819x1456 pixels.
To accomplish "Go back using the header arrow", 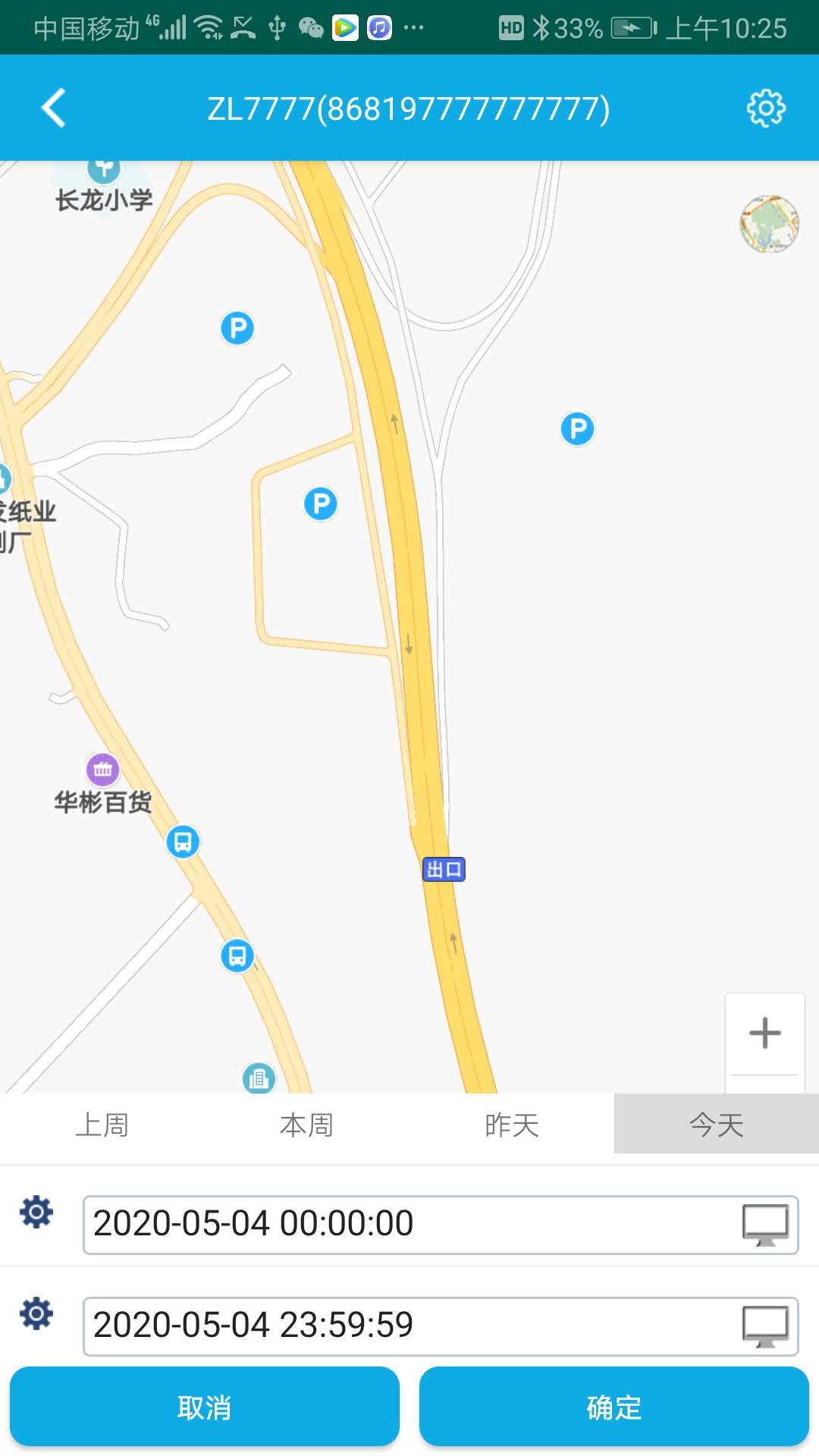I will coord(53,108).
